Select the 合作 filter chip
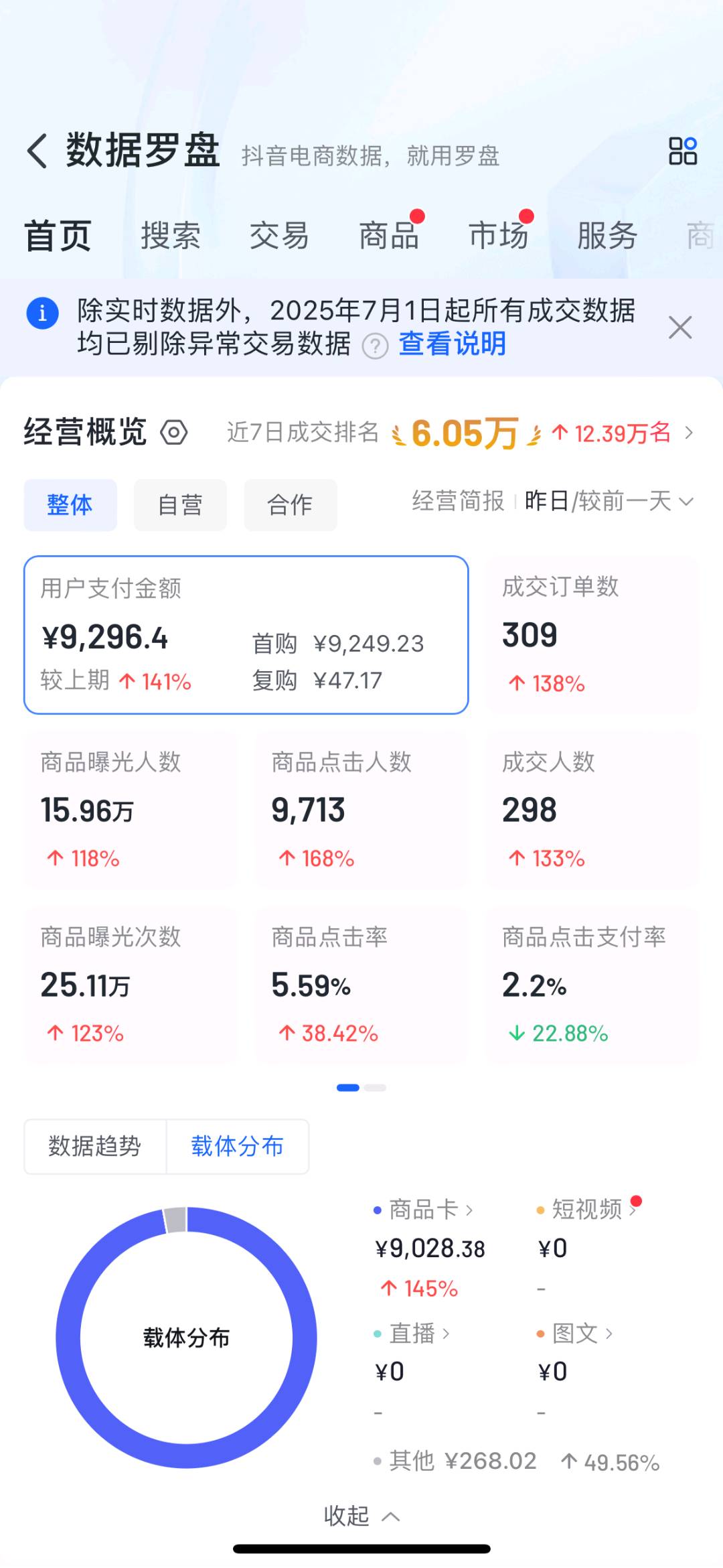 290,505
